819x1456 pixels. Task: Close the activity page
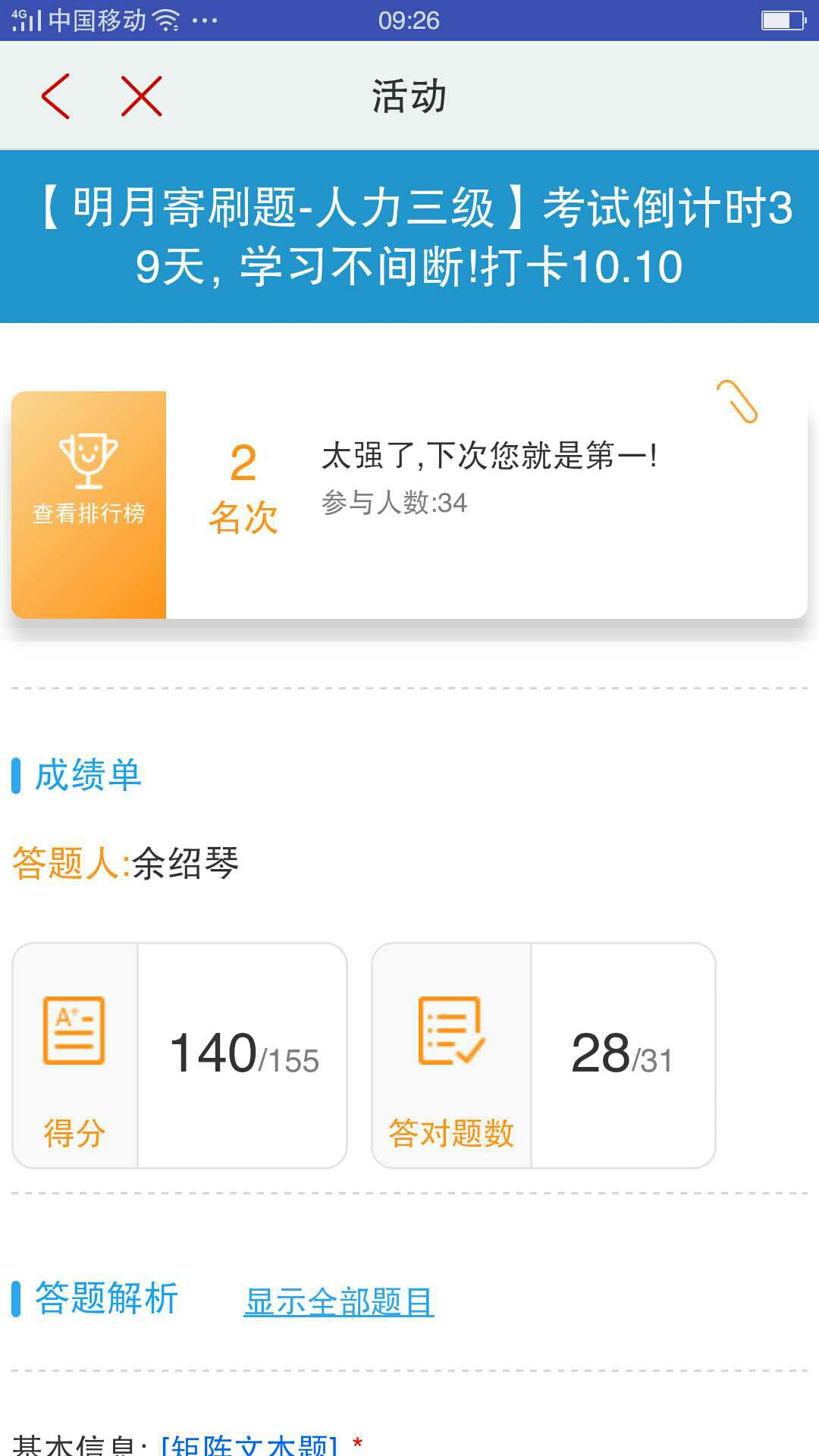coord(142,96)
